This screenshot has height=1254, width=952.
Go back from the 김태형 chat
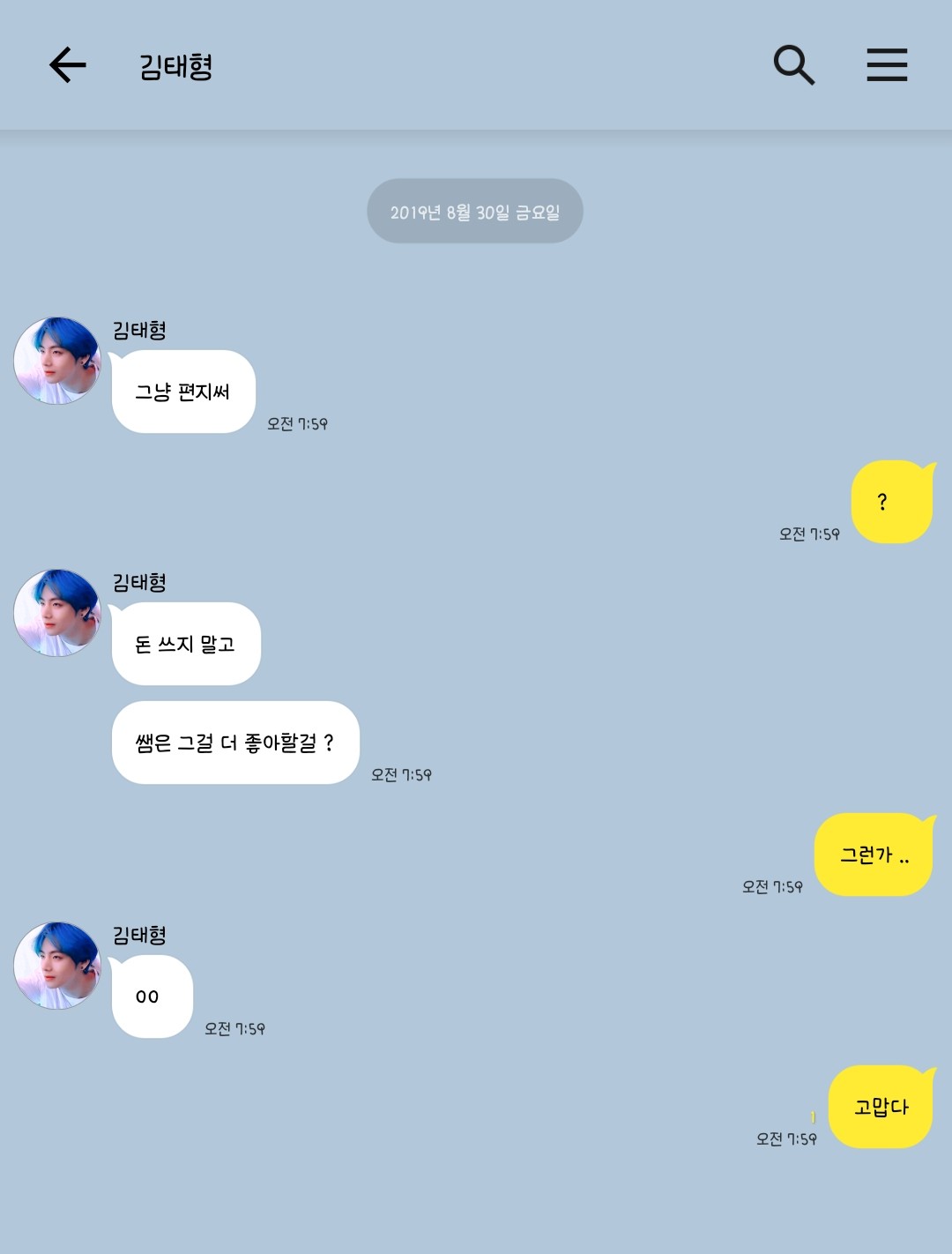(67, 65)
